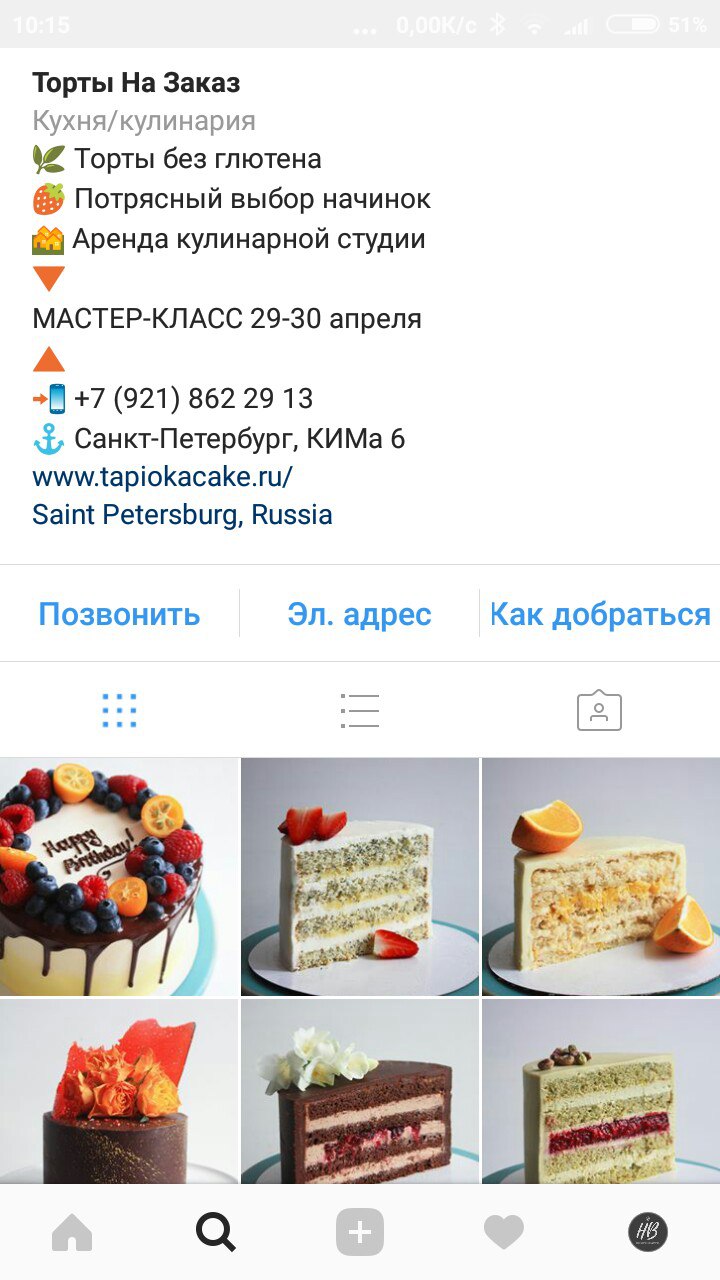Image resolution: width=720 pixels, height=1280 pixels.
Task: Open the orange cake slice photo
Action: [601, 877]
